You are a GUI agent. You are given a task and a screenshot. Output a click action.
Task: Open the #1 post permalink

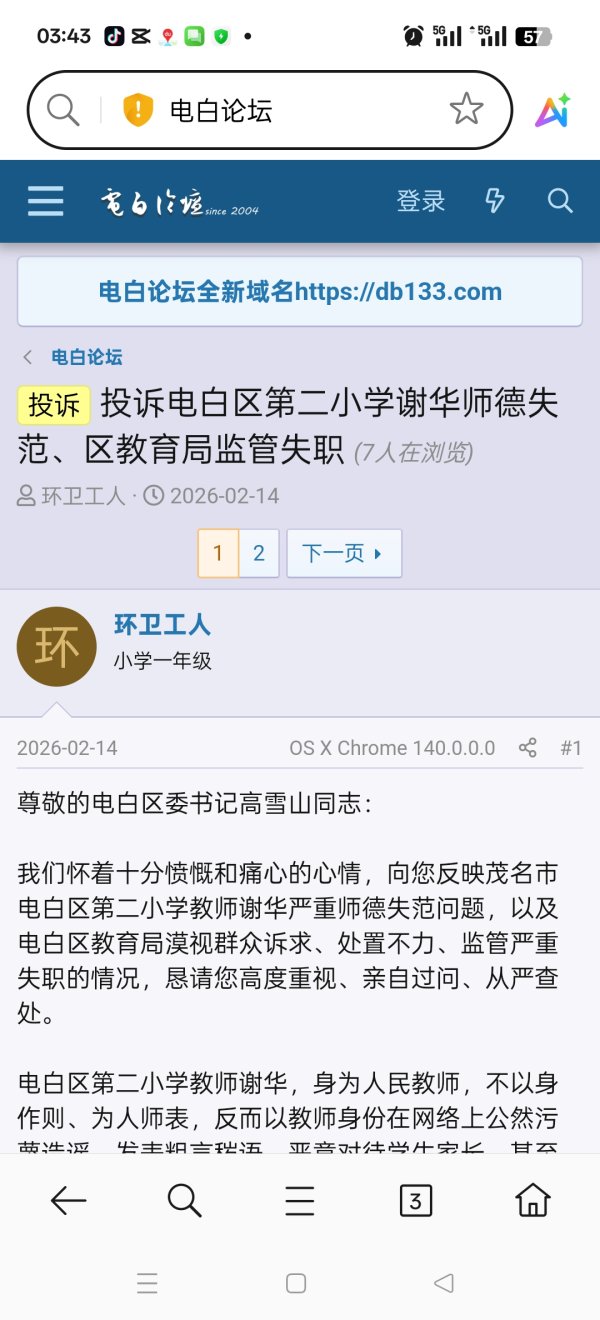point(571,748)
